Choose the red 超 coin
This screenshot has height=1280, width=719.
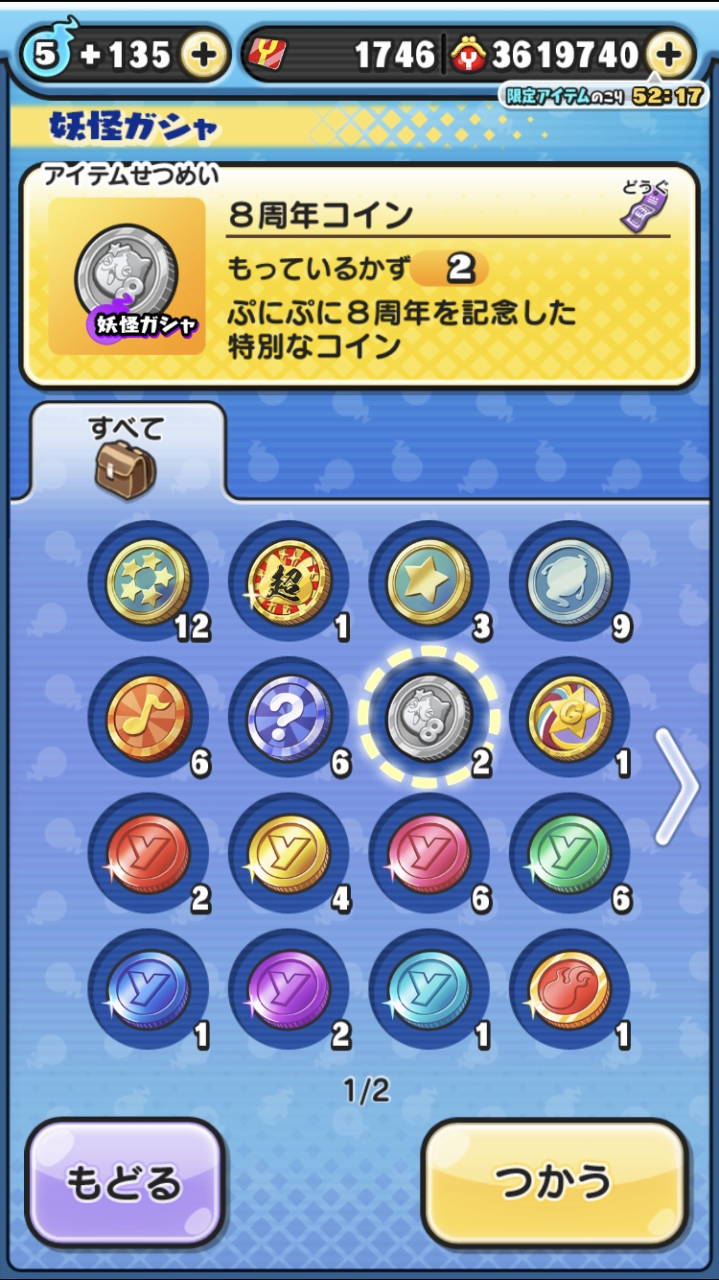pos(288,581)
